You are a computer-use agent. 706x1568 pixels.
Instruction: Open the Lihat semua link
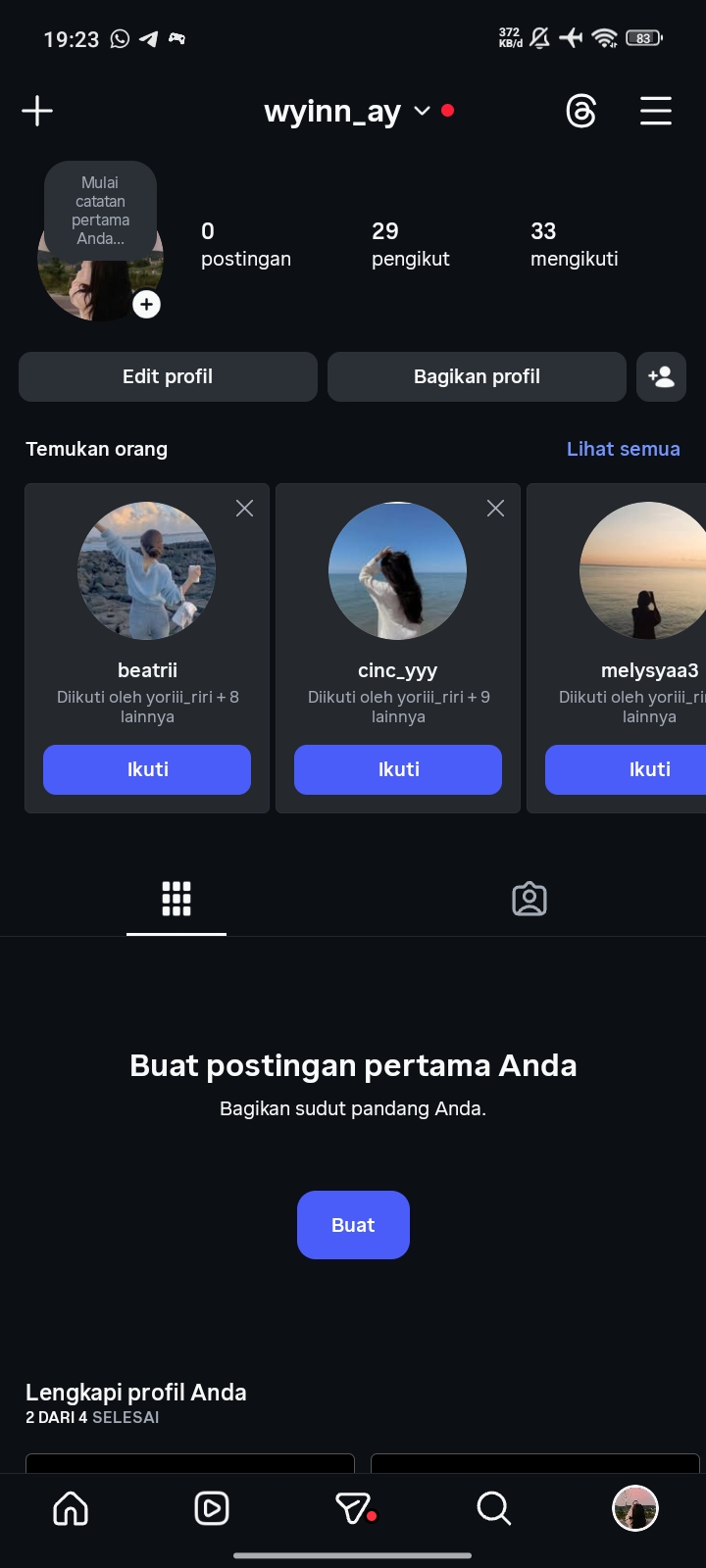point(623,449)
